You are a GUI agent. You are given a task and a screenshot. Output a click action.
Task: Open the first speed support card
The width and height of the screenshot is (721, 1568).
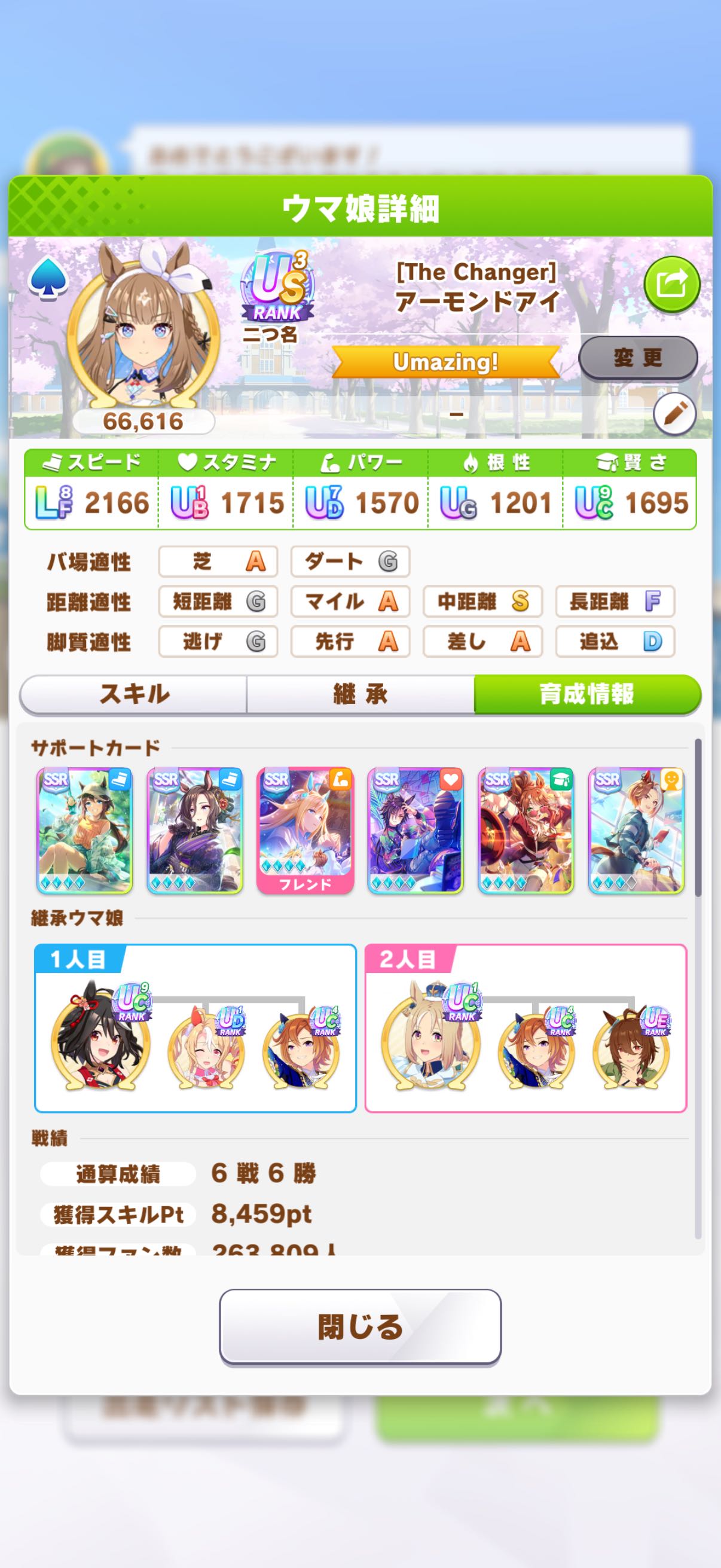point(84,830)
